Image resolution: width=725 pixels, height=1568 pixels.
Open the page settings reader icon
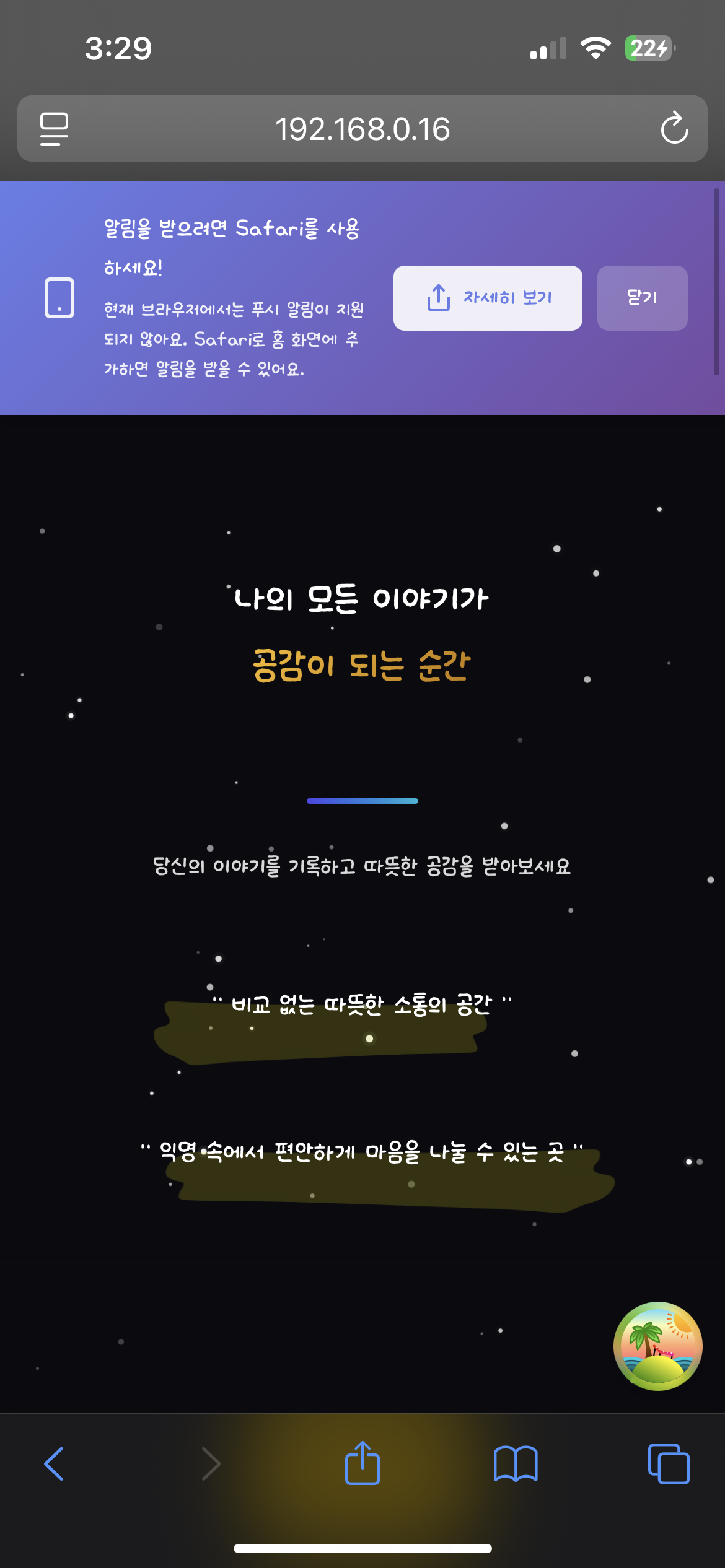click(x=55, y=129)
